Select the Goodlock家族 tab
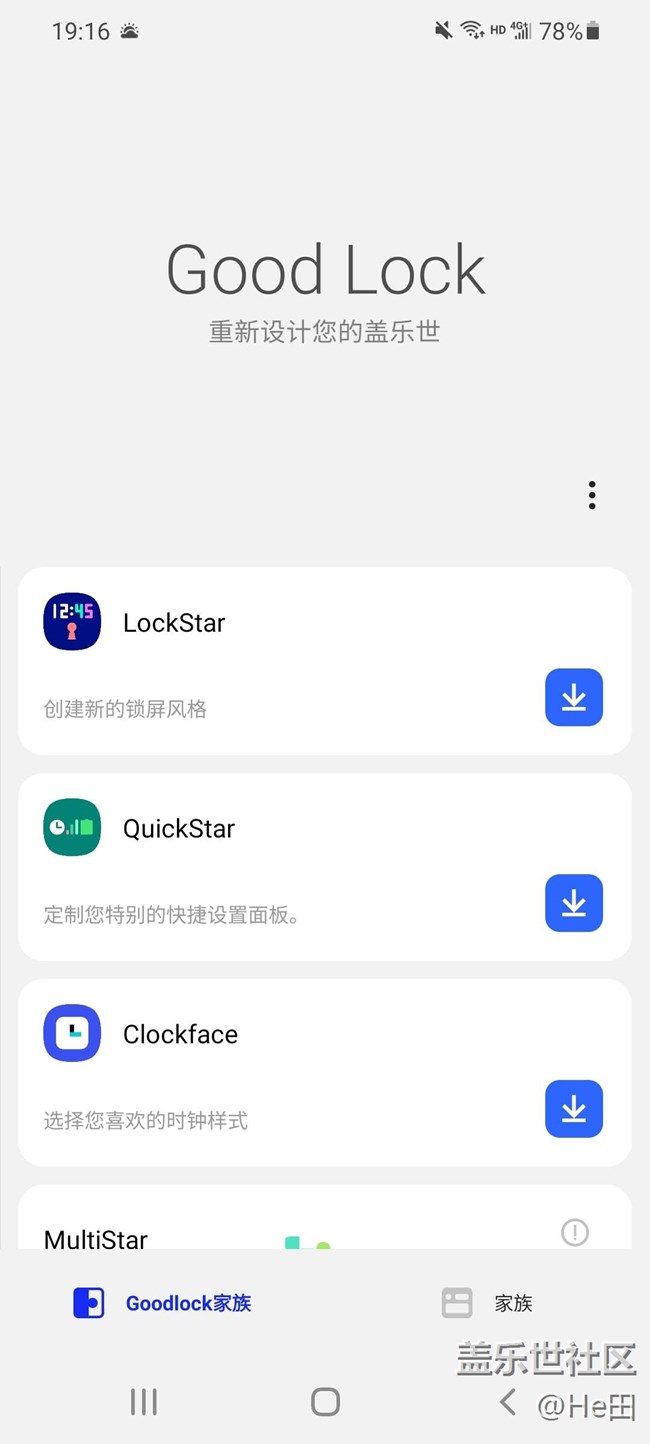The height and width of the screenshot is (1444, 650). pyautogui.click(x=162, y=1303)
